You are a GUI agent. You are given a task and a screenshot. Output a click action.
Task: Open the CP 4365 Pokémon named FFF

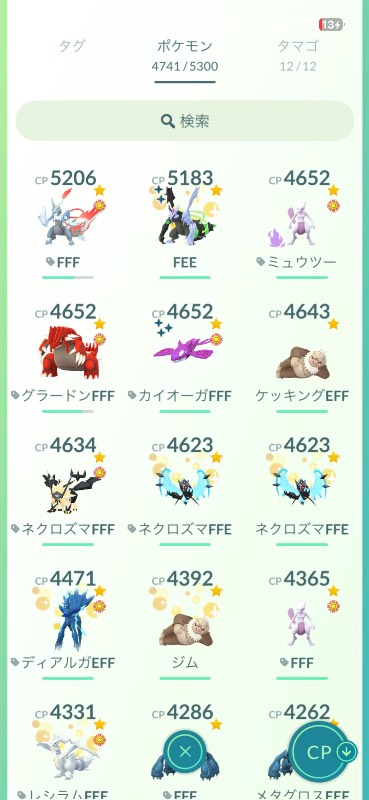point(302,624)
